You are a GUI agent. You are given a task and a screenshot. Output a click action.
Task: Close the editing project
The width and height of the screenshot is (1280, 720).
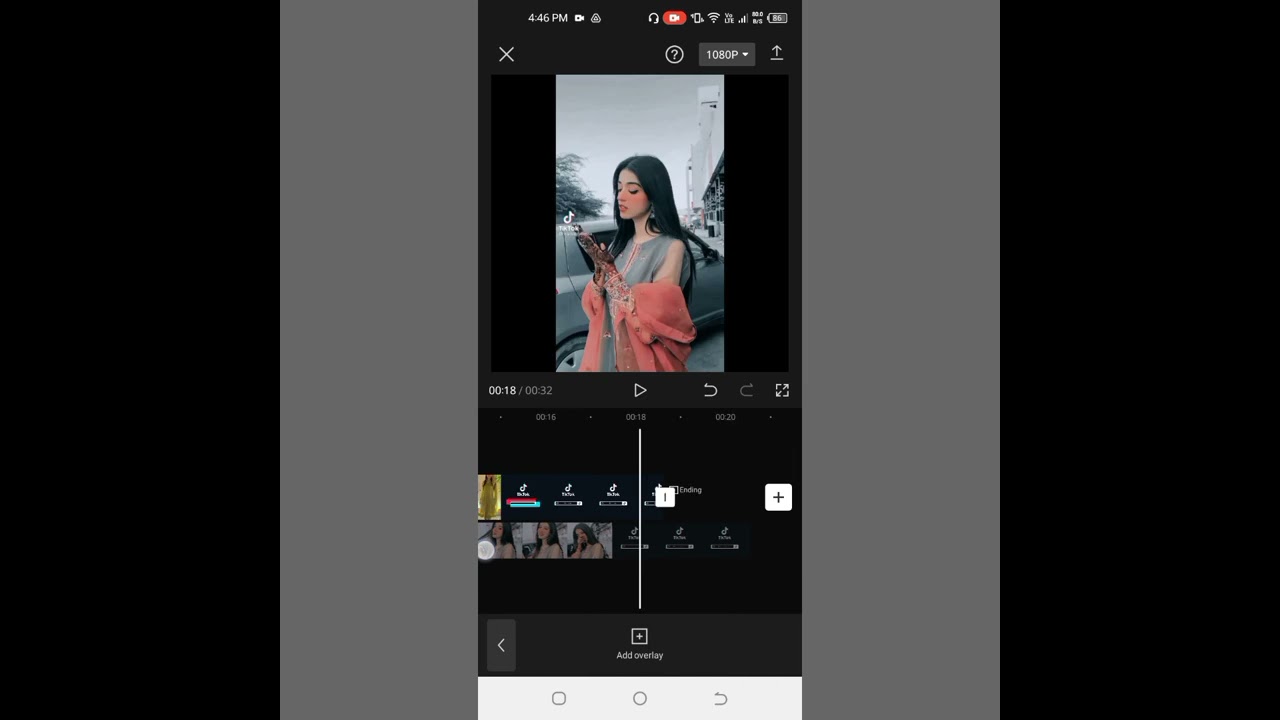click(506, 54)
